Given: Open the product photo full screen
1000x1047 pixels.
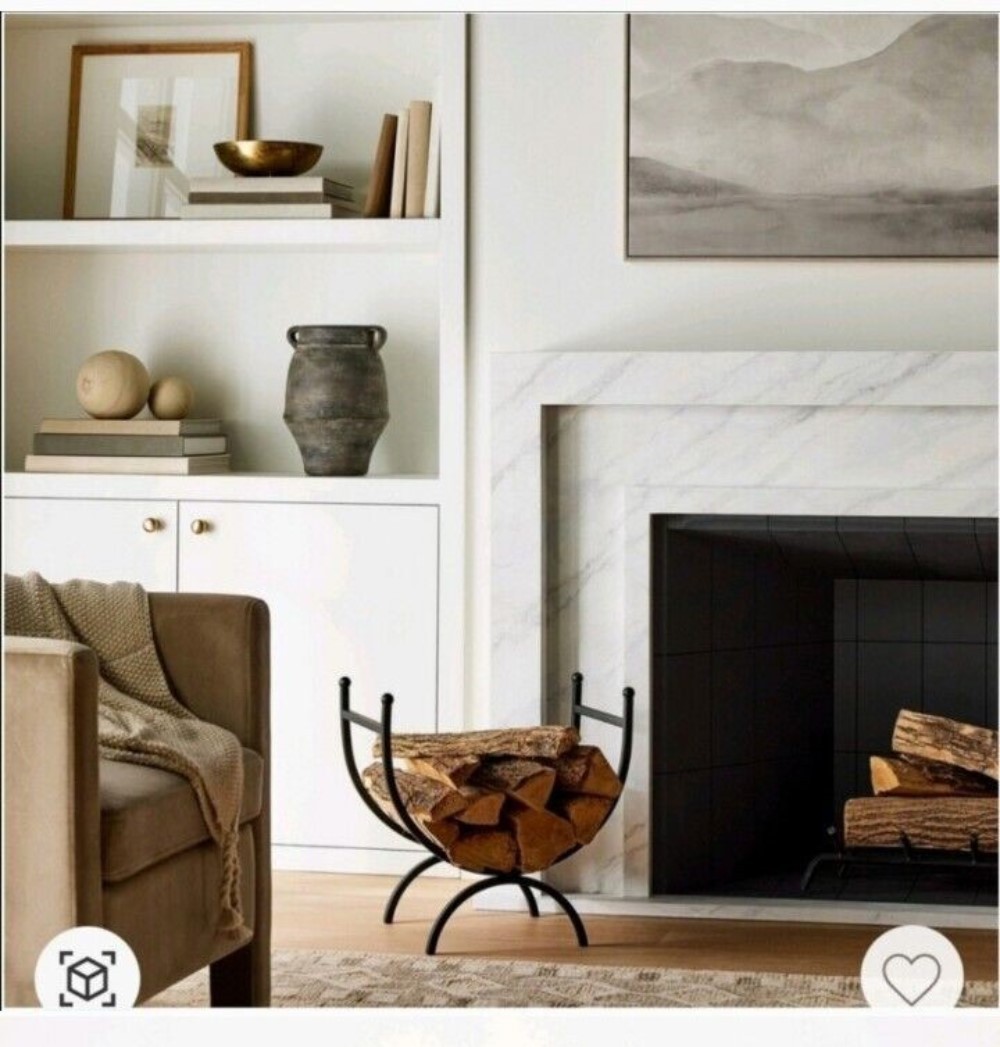Looking at the screenshot, I should tap(500, 500).
